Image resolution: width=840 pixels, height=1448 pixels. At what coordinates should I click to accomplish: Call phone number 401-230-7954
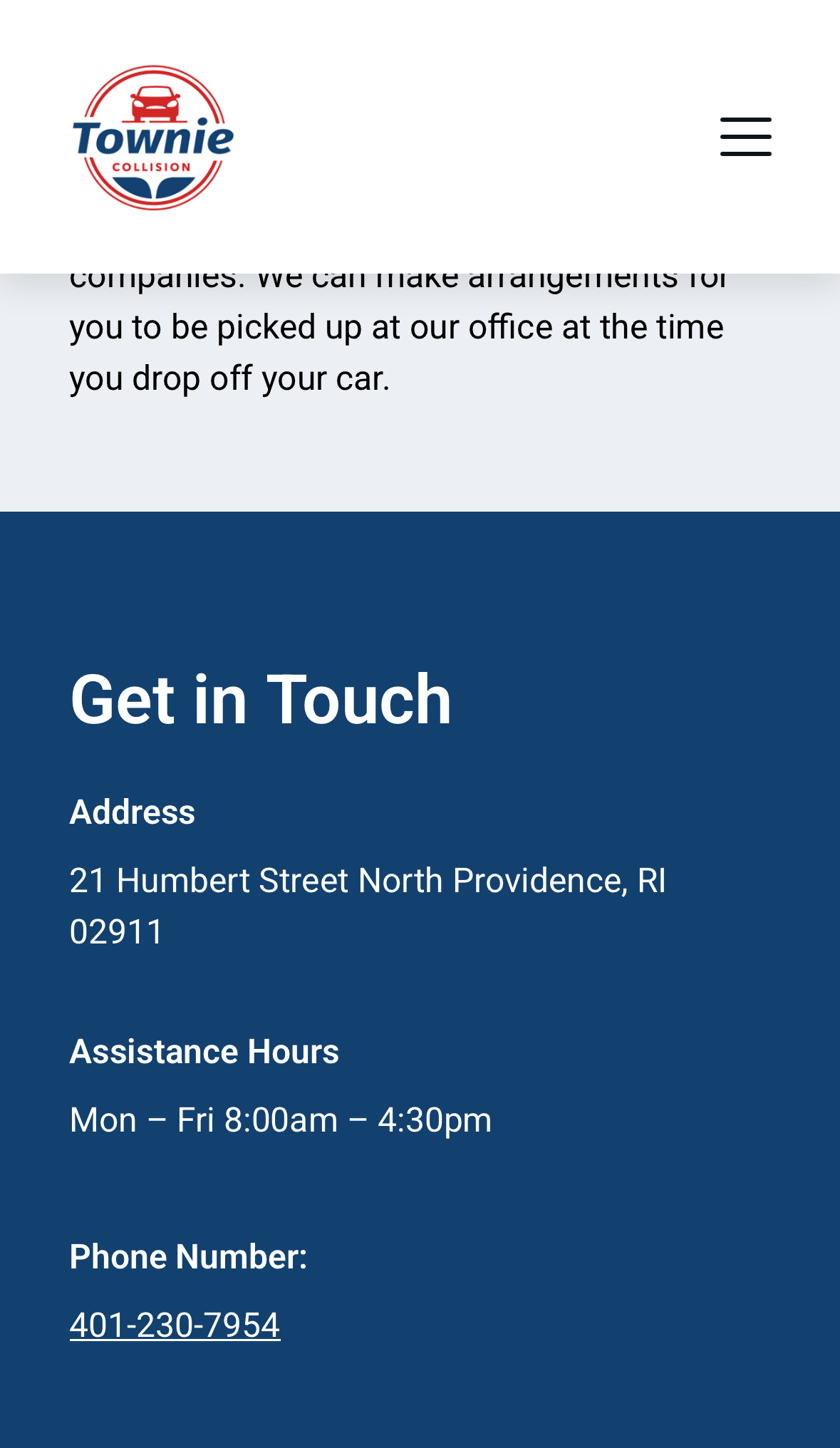pos(175,1325)
